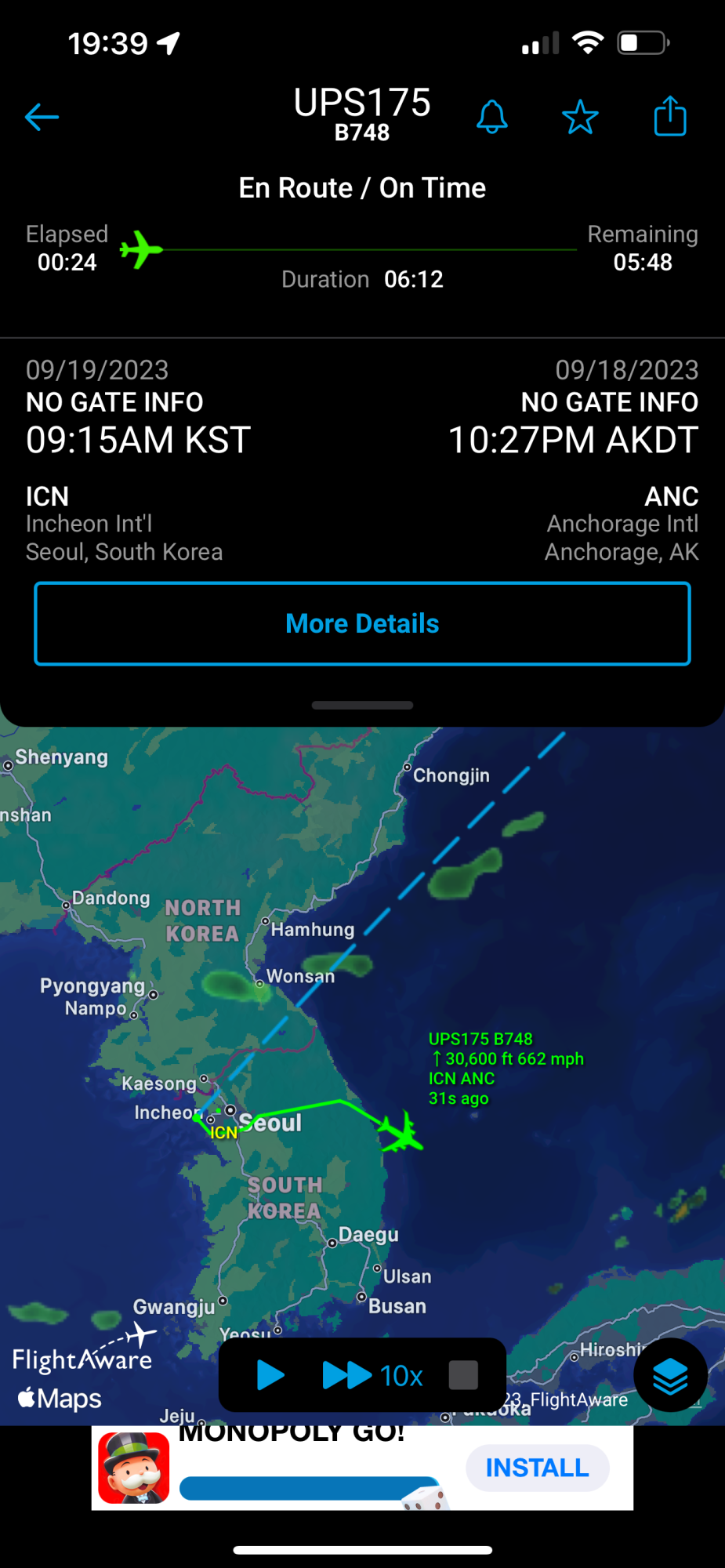Install Monopoly Go from the ad banner

[x=537, y=1468]
